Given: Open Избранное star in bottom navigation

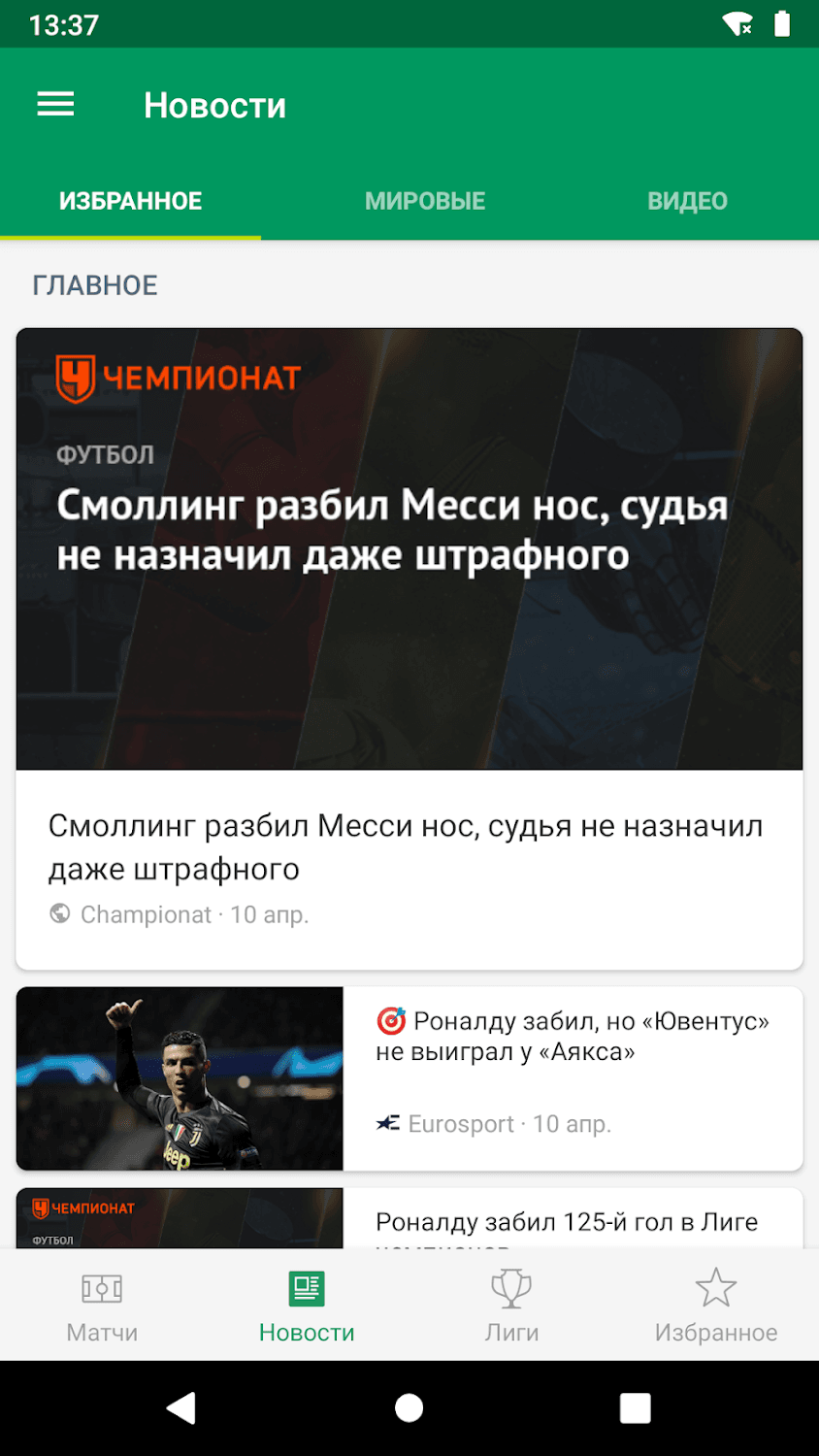Looking at the screenshot, I should coord(716,1306).
